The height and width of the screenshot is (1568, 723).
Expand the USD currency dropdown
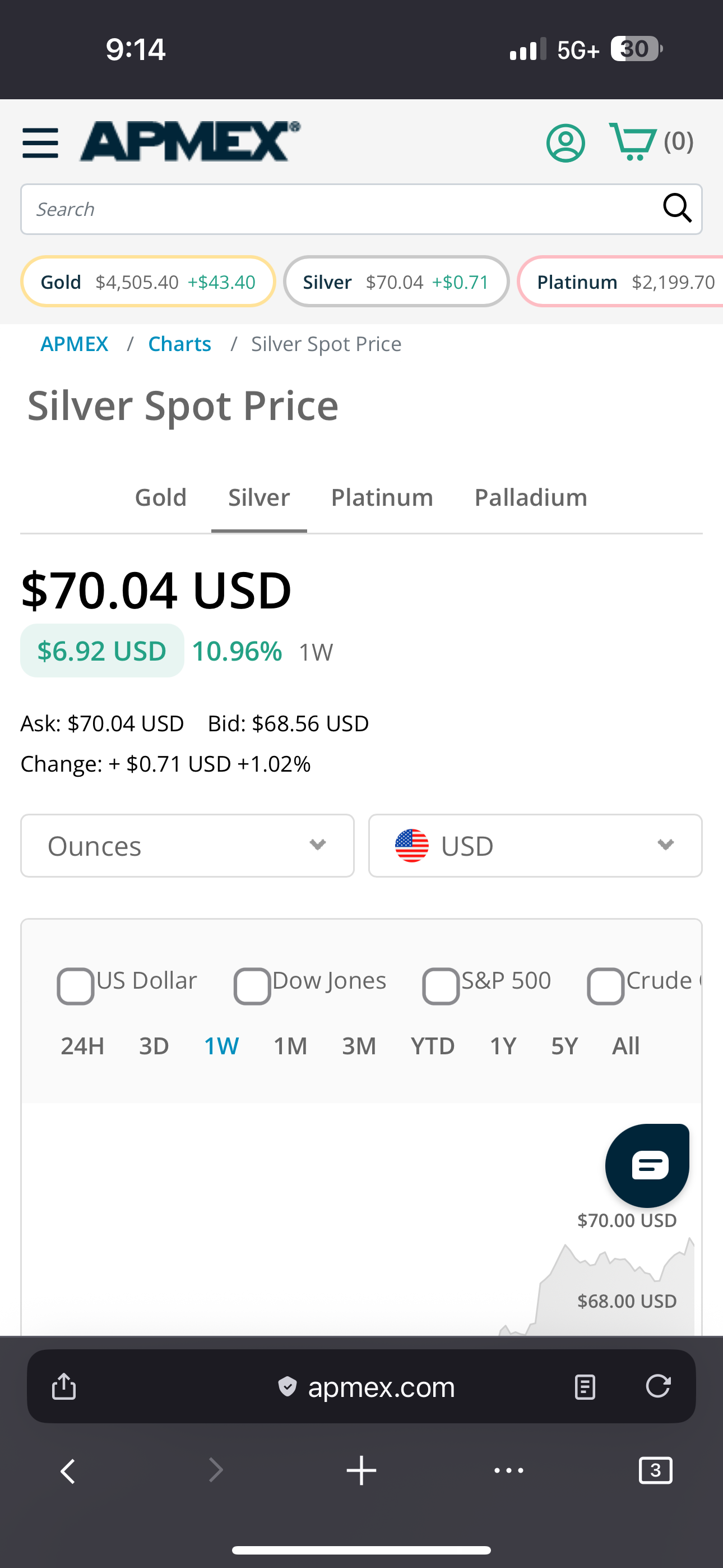pos(535,846)
